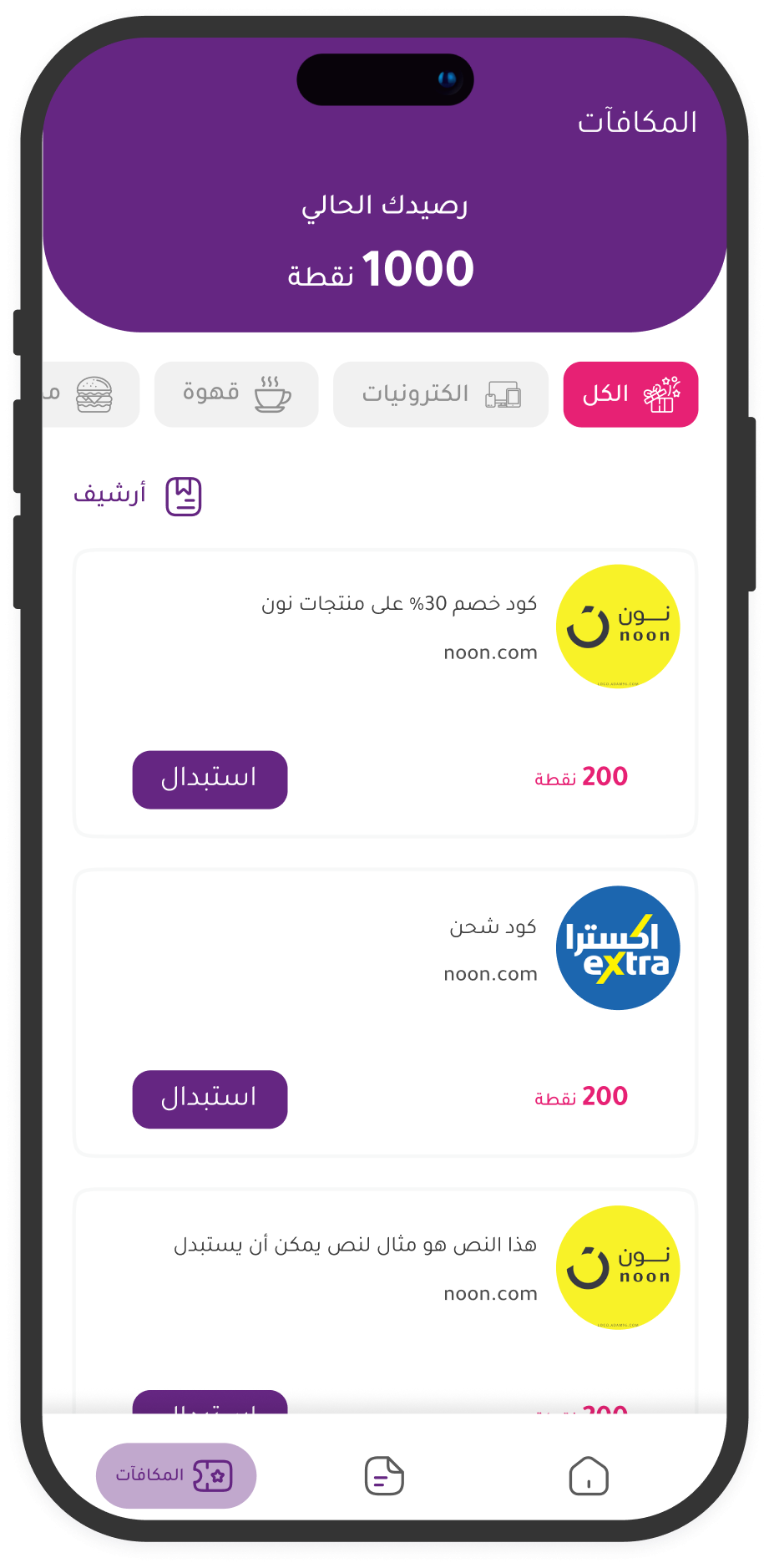Screen dimensions: 769x1568
Task: Open the أرشيف archive
Action: coord(139,496)
